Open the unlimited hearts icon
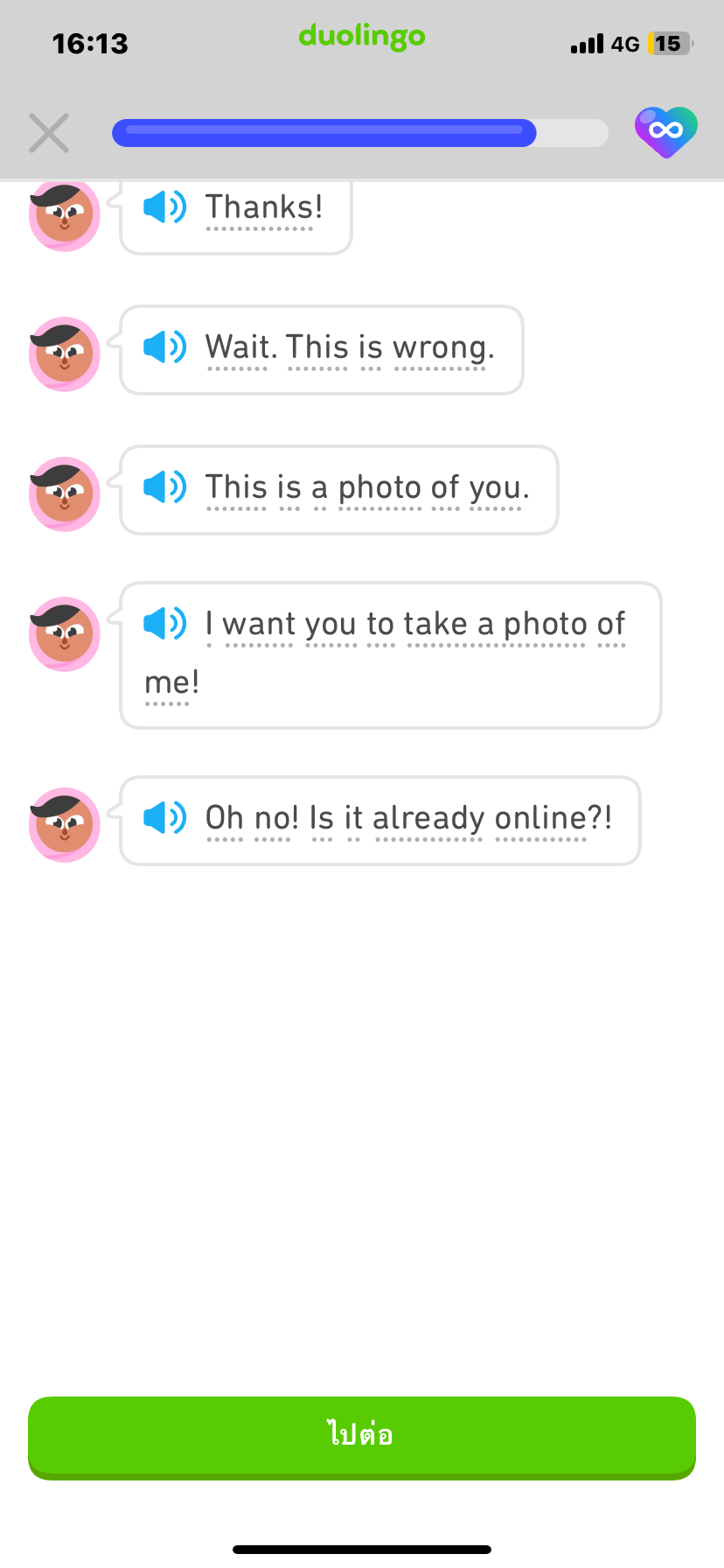This screenshot has height=1568, width=724. tap(666, 132)
